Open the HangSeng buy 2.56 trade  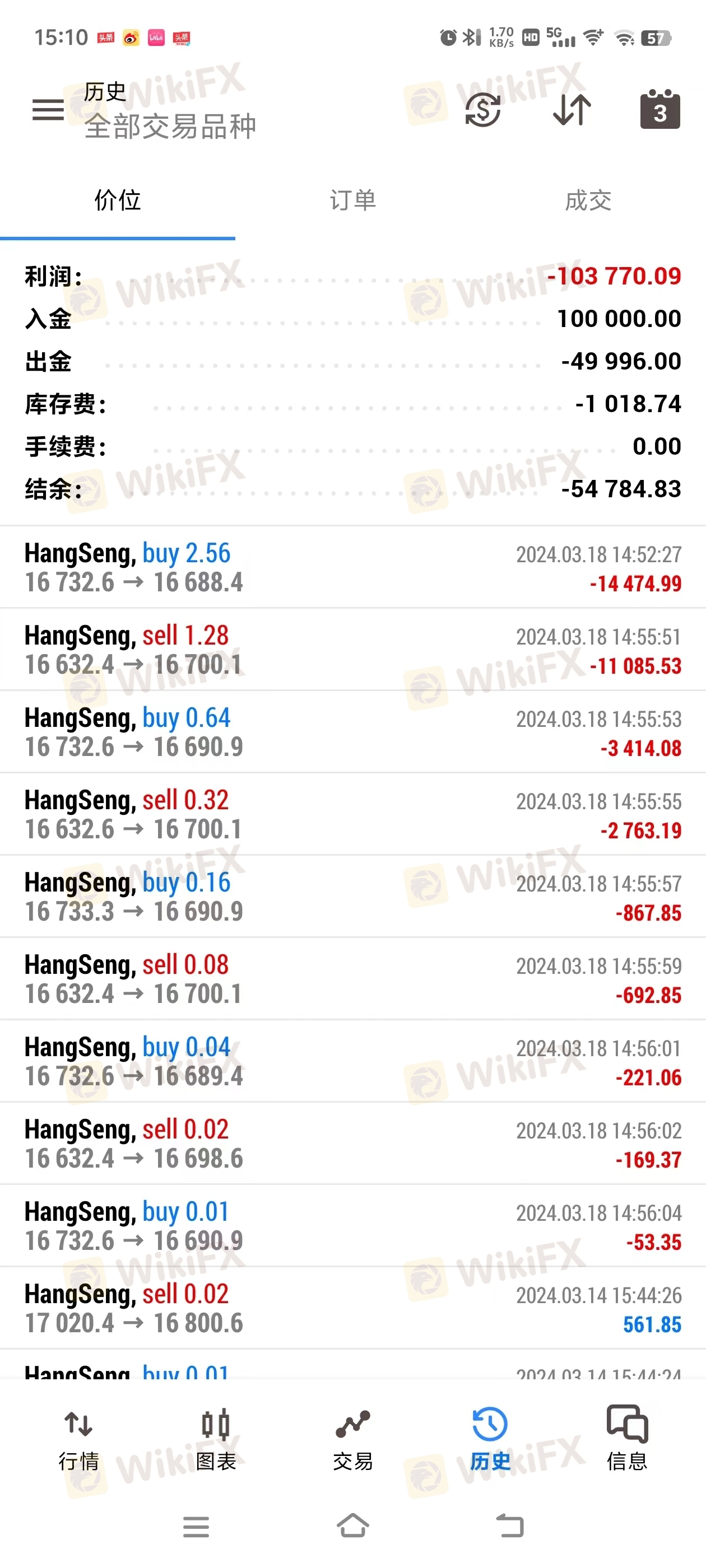352,567
